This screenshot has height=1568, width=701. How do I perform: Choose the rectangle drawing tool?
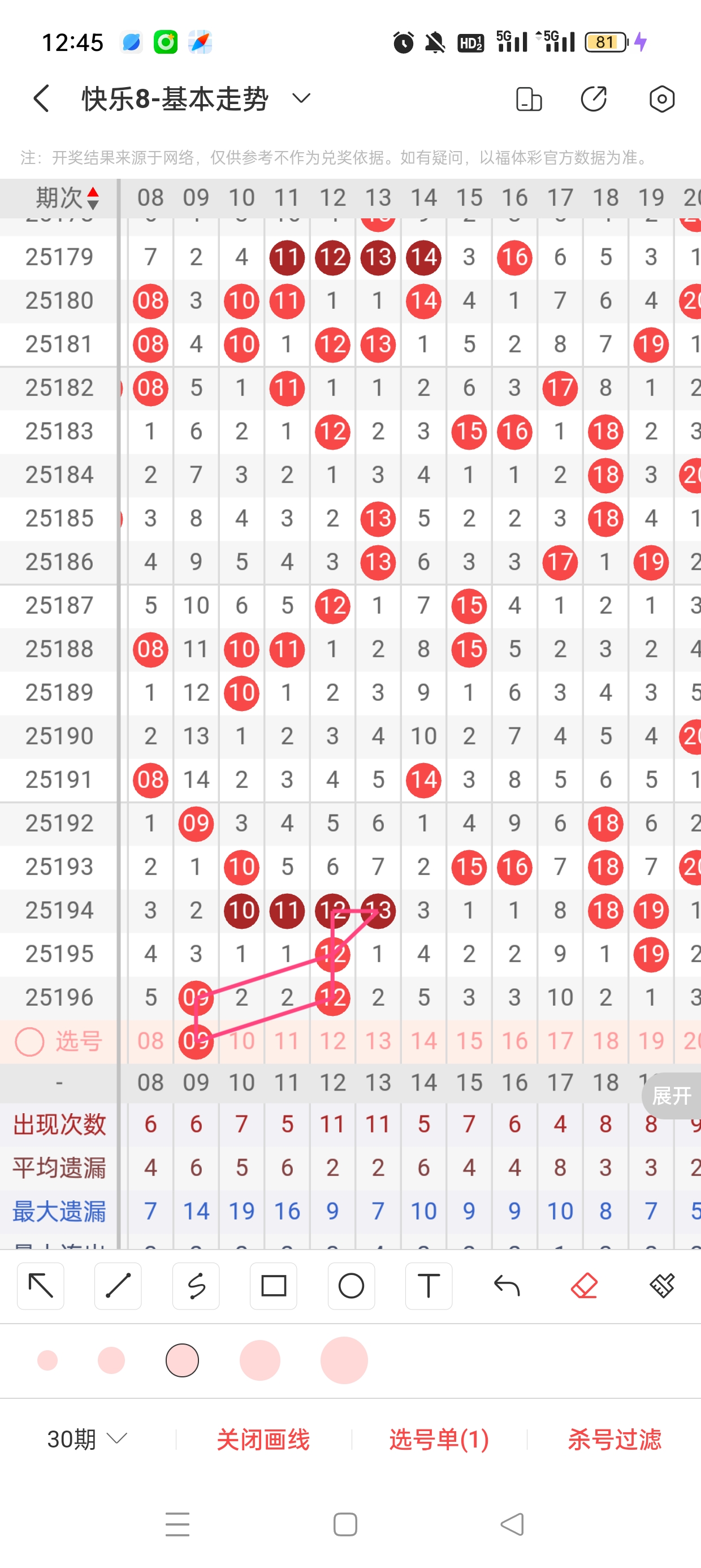(273, 1286)
